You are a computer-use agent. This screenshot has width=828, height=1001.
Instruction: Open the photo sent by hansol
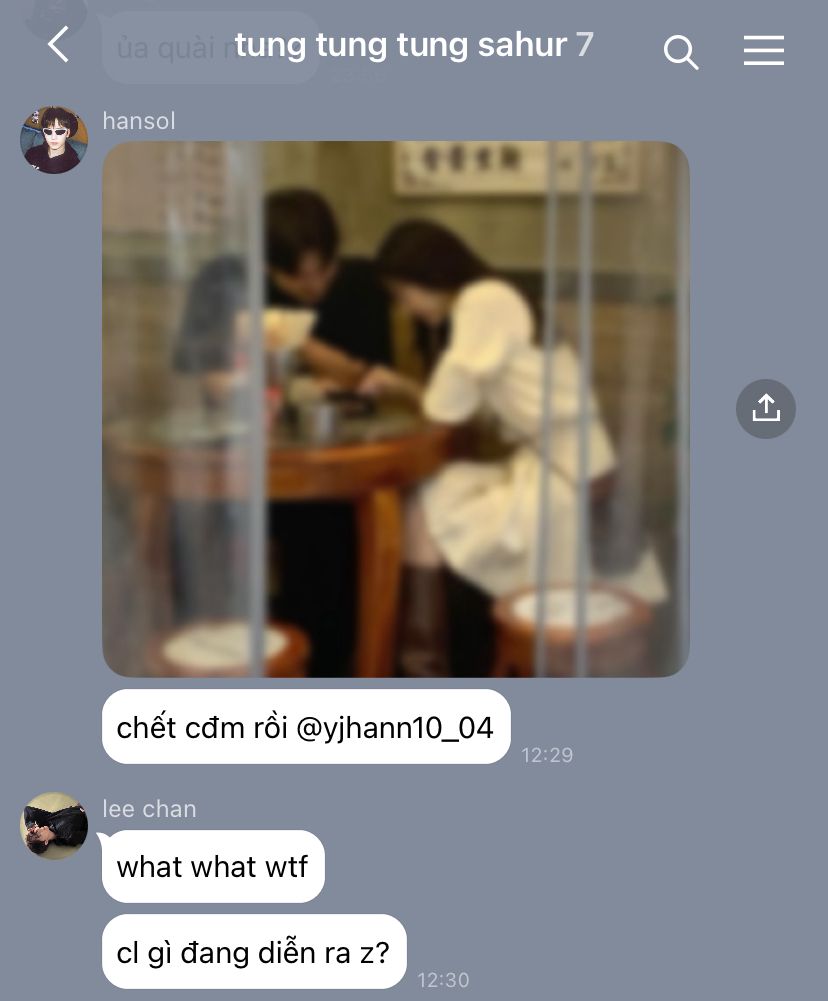[396, 409]
